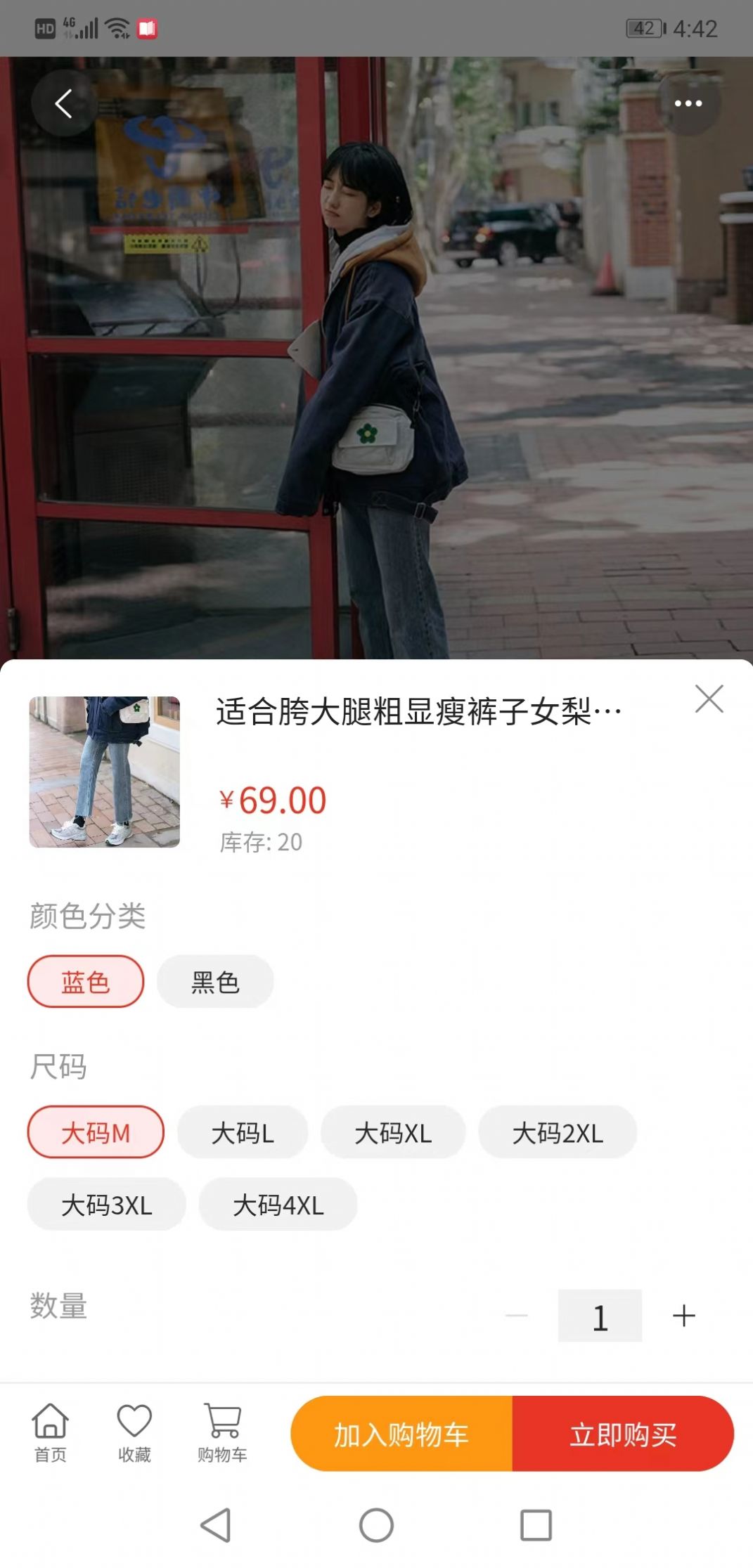Image resolution: width=753 pixels, height=1568 pixels.
Task: Choose the 大码3XL size
Action: click(106, 1204)
